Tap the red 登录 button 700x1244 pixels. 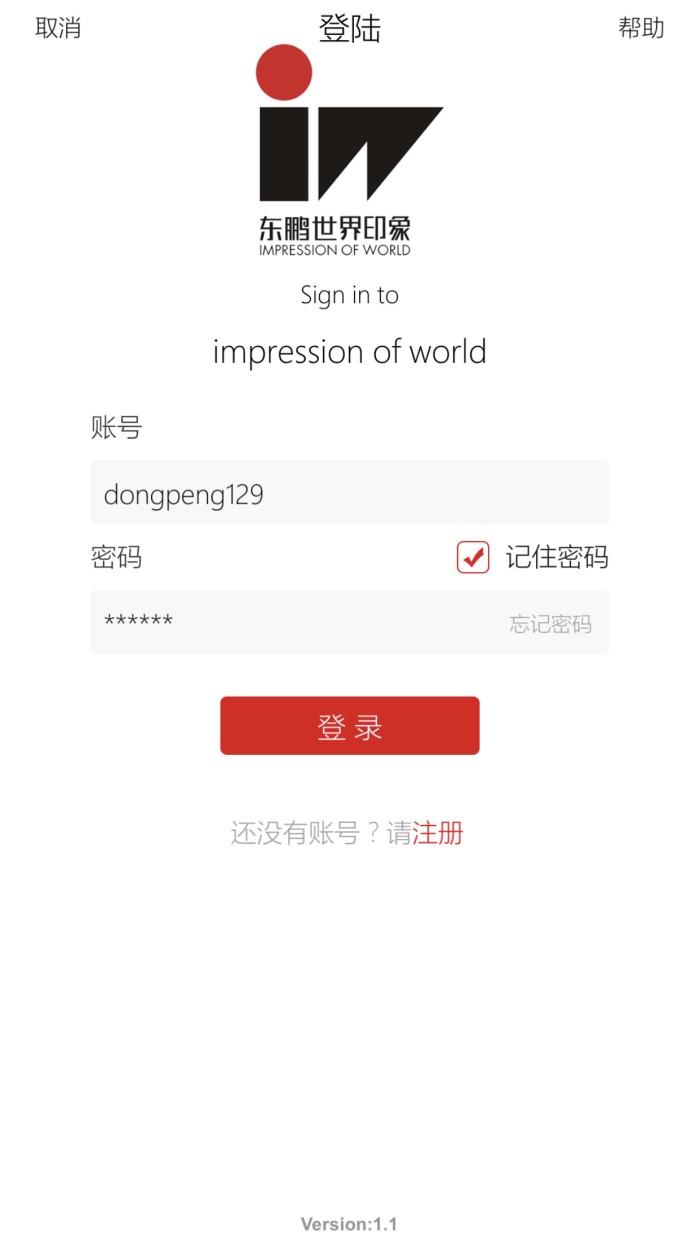[x=350, y=726]
